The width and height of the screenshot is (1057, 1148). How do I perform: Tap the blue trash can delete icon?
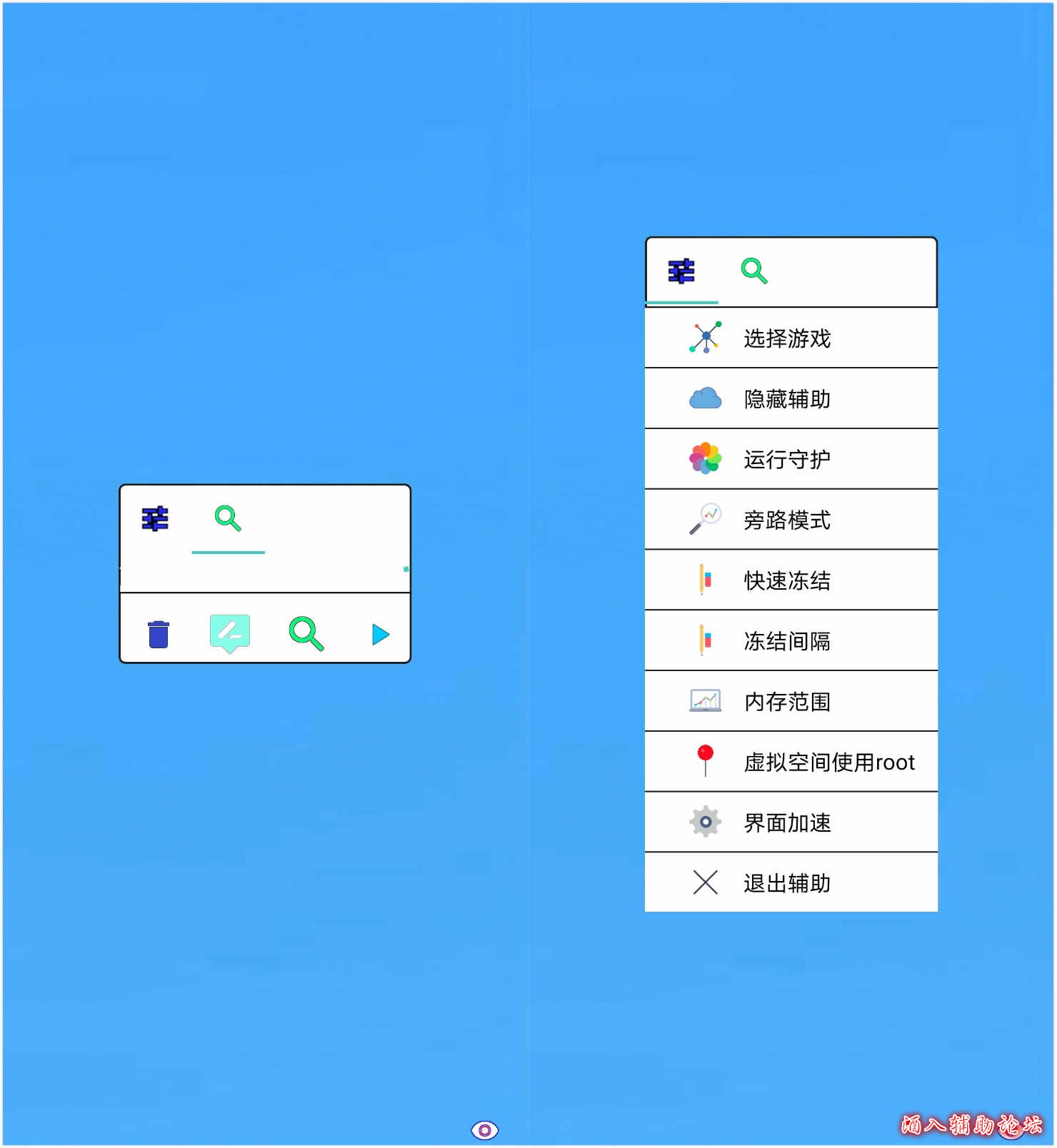tap(159, 634)
